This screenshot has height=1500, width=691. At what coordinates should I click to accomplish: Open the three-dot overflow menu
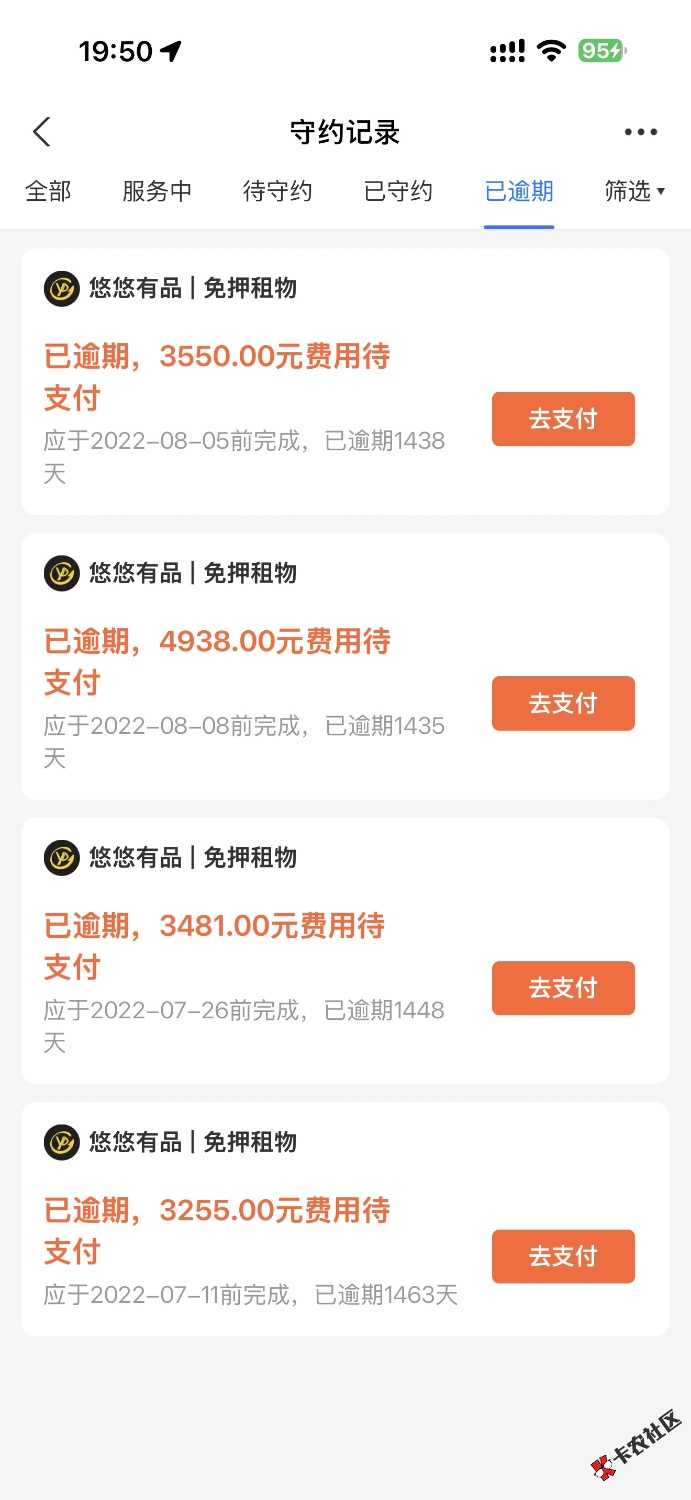(641, 132)
